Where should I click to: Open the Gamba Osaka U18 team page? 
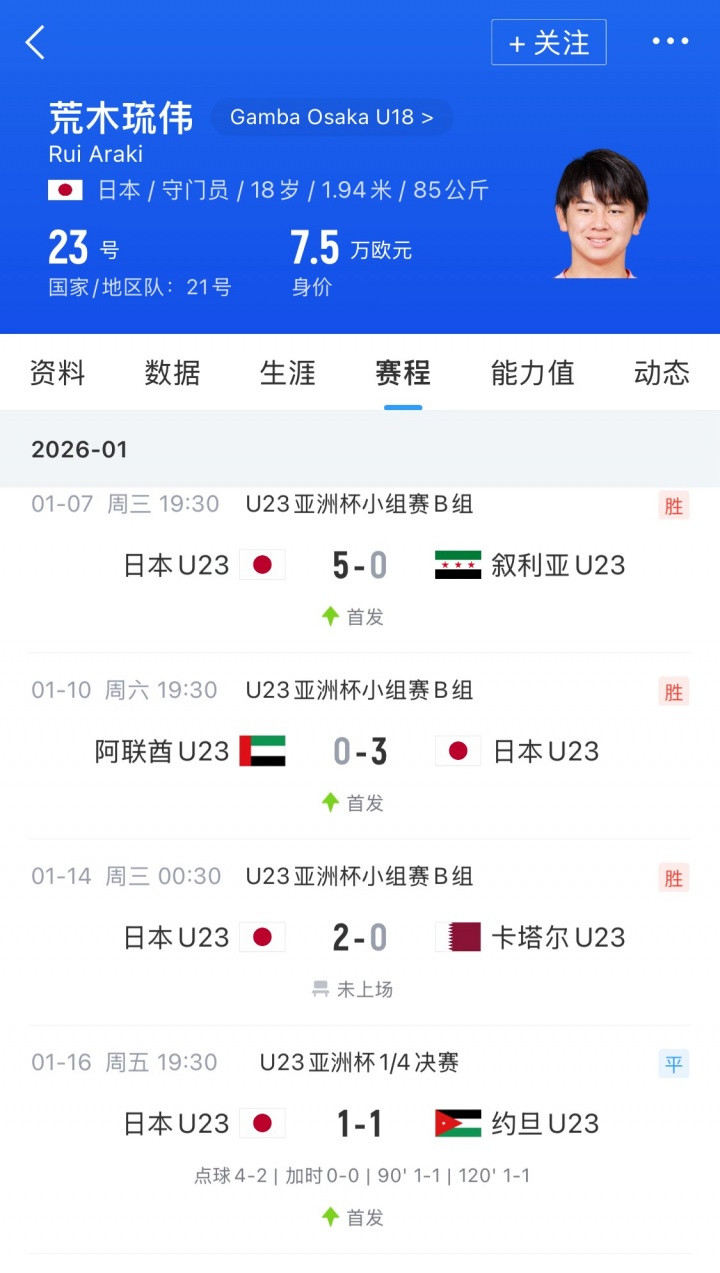tap(332, 117)
